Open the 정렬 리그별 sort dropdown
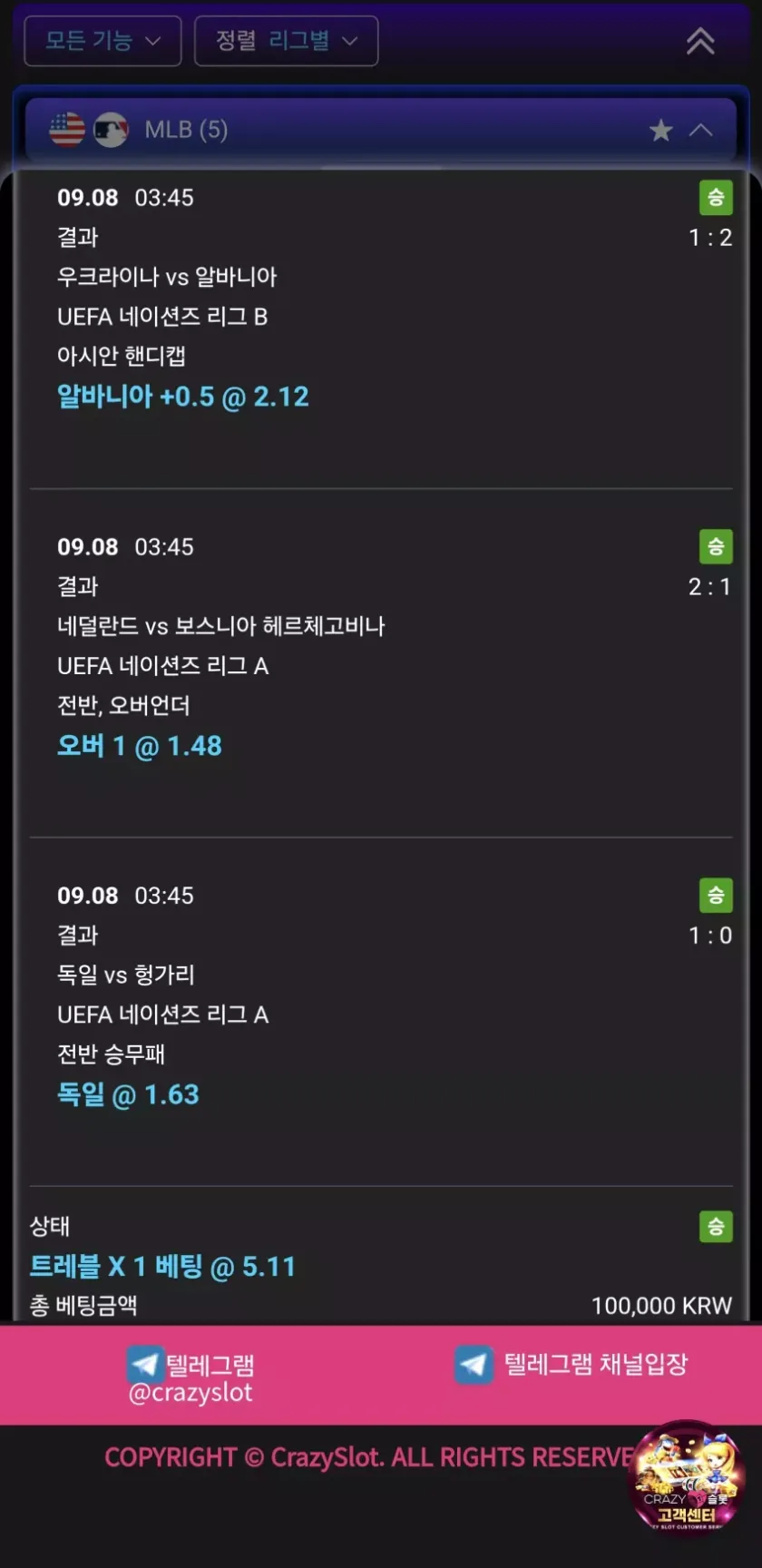Screen dimensions: 762x1568 coord(286,41)
